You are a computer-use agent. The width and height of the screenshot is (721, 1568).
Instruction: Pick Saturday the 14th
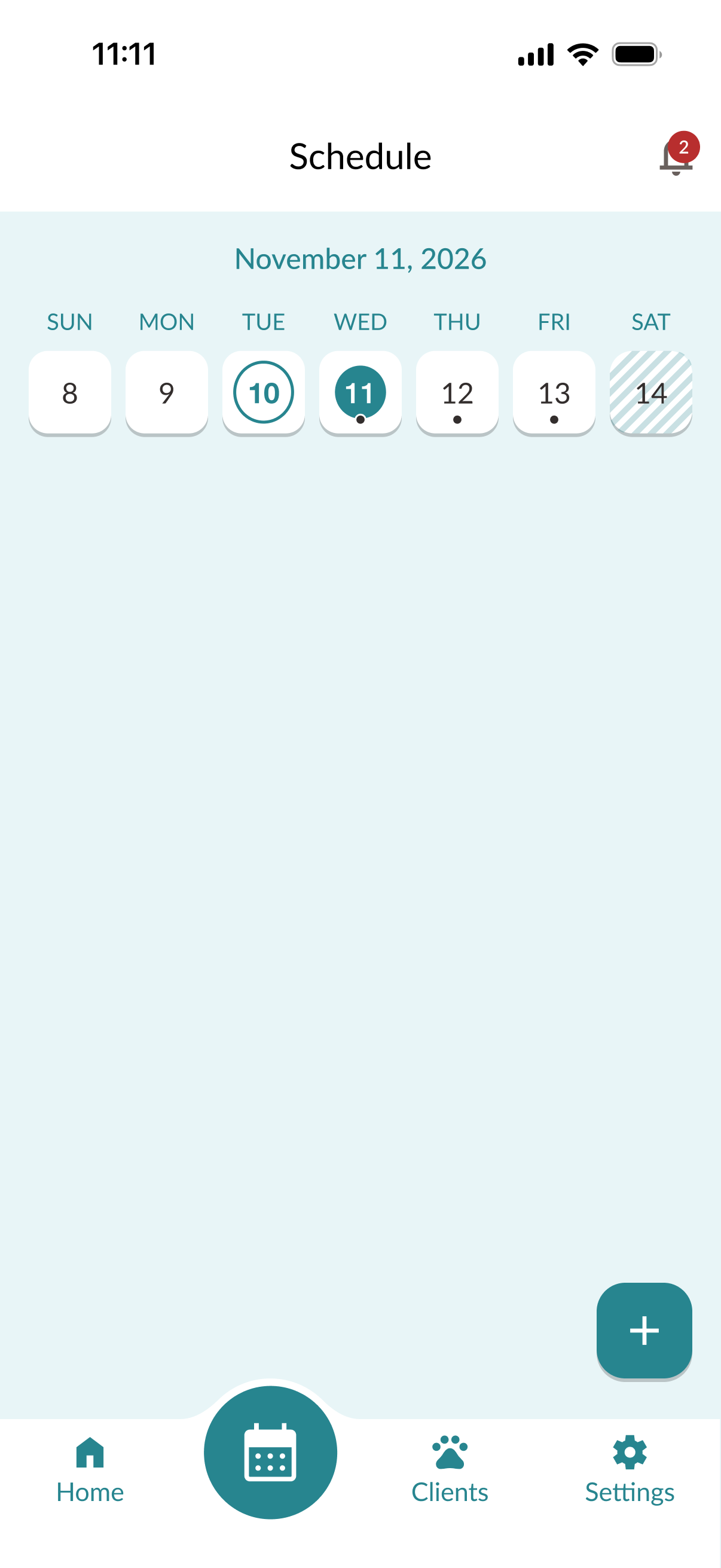pos(650,393)
